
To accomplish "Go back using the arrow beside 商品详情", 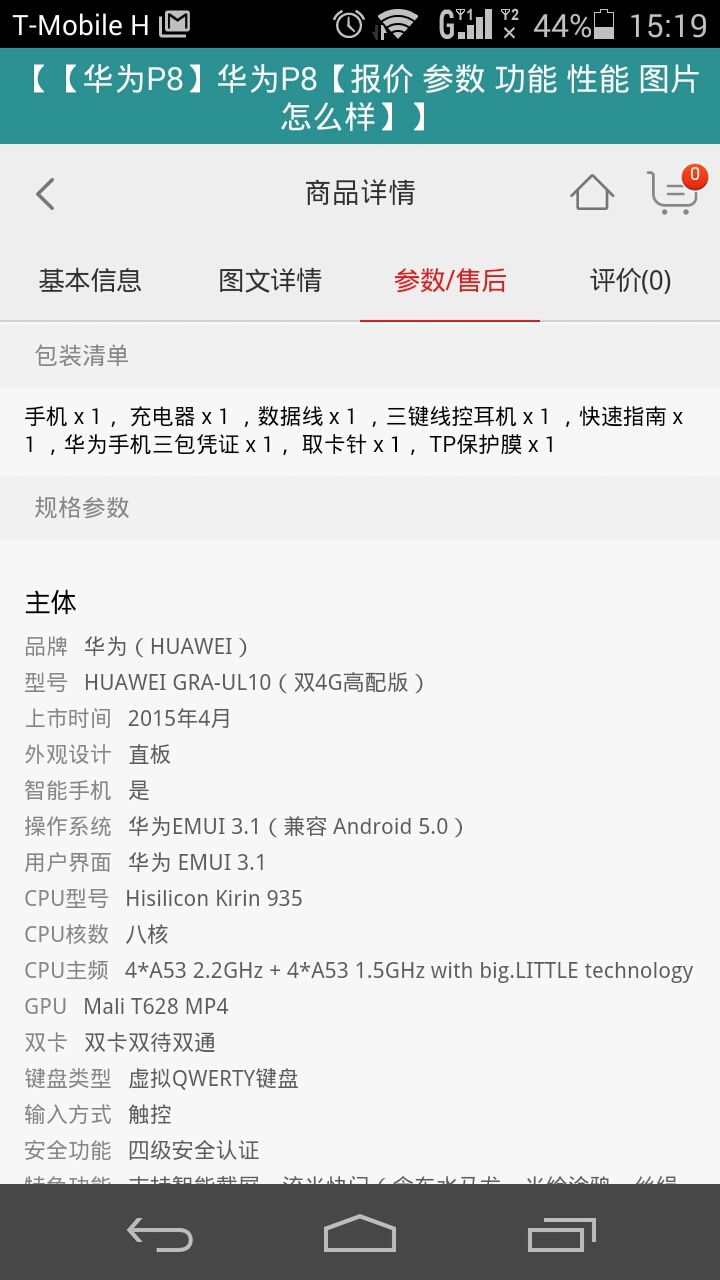I will [x=45, y=193].
